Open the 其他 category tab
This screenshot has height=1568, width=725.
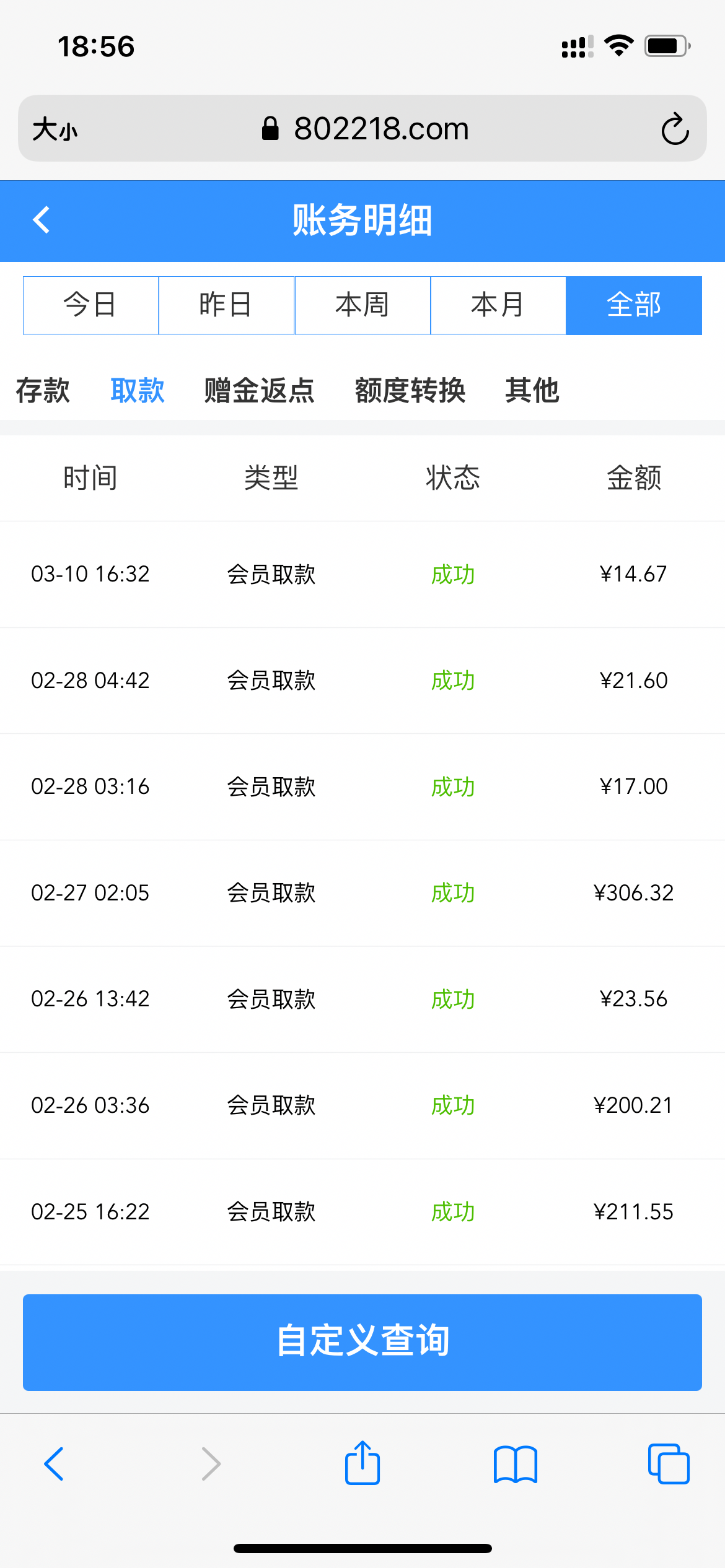pyautogui.click(x=532, y=391)
